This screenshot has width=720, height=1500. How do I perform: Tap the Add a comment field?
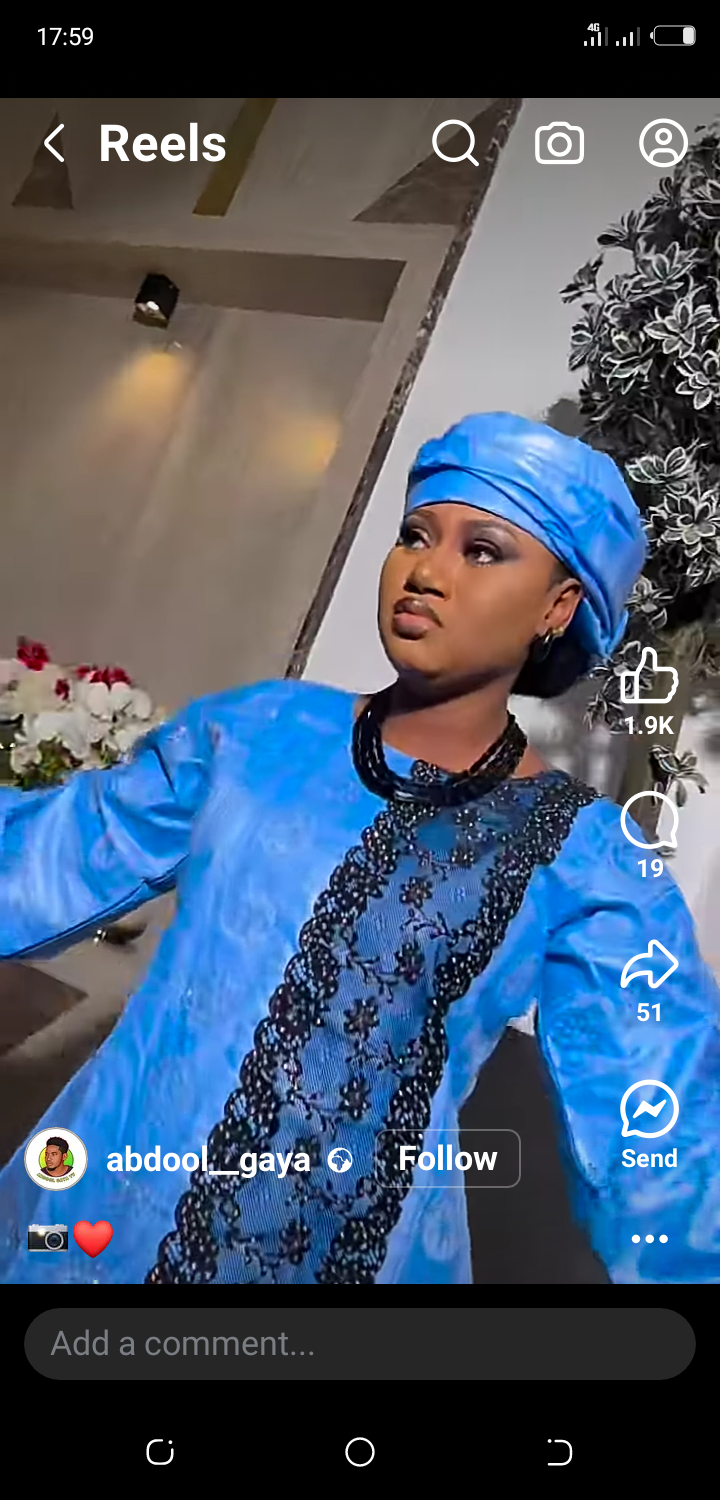tap(360, 1344)
